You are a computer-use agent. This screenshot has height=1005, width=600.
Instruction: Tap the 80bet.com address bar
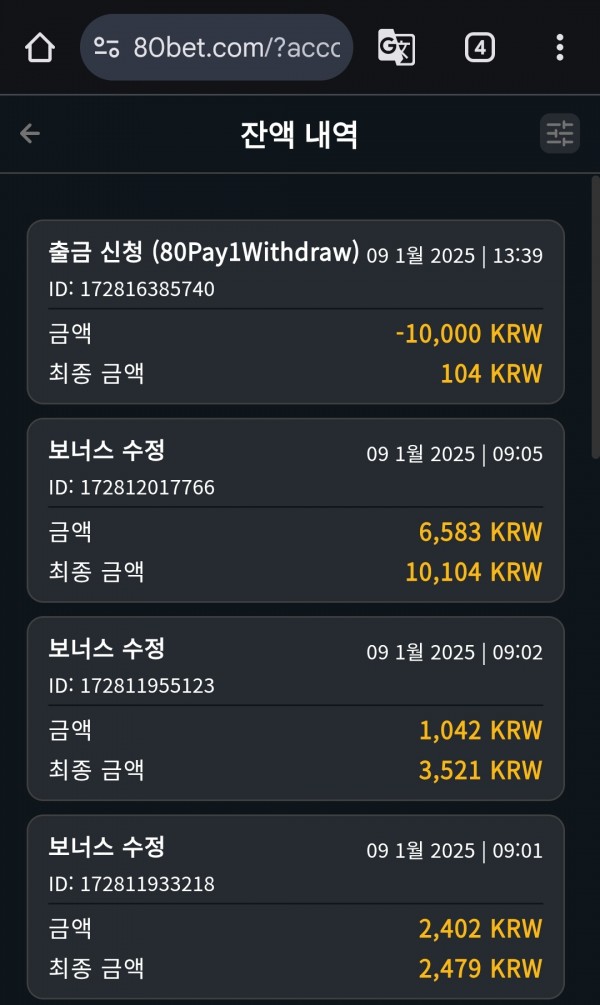217,48
